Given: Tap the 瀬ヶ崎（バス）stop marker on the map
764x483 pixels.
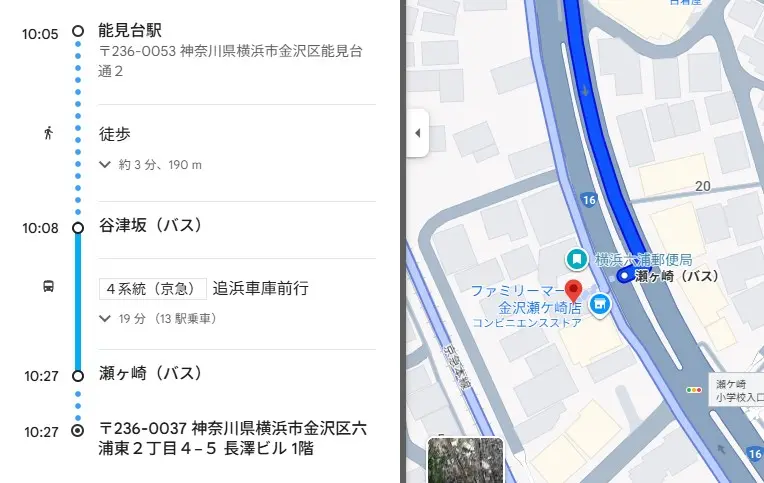Looking at the screenshot, I should 625,275.
